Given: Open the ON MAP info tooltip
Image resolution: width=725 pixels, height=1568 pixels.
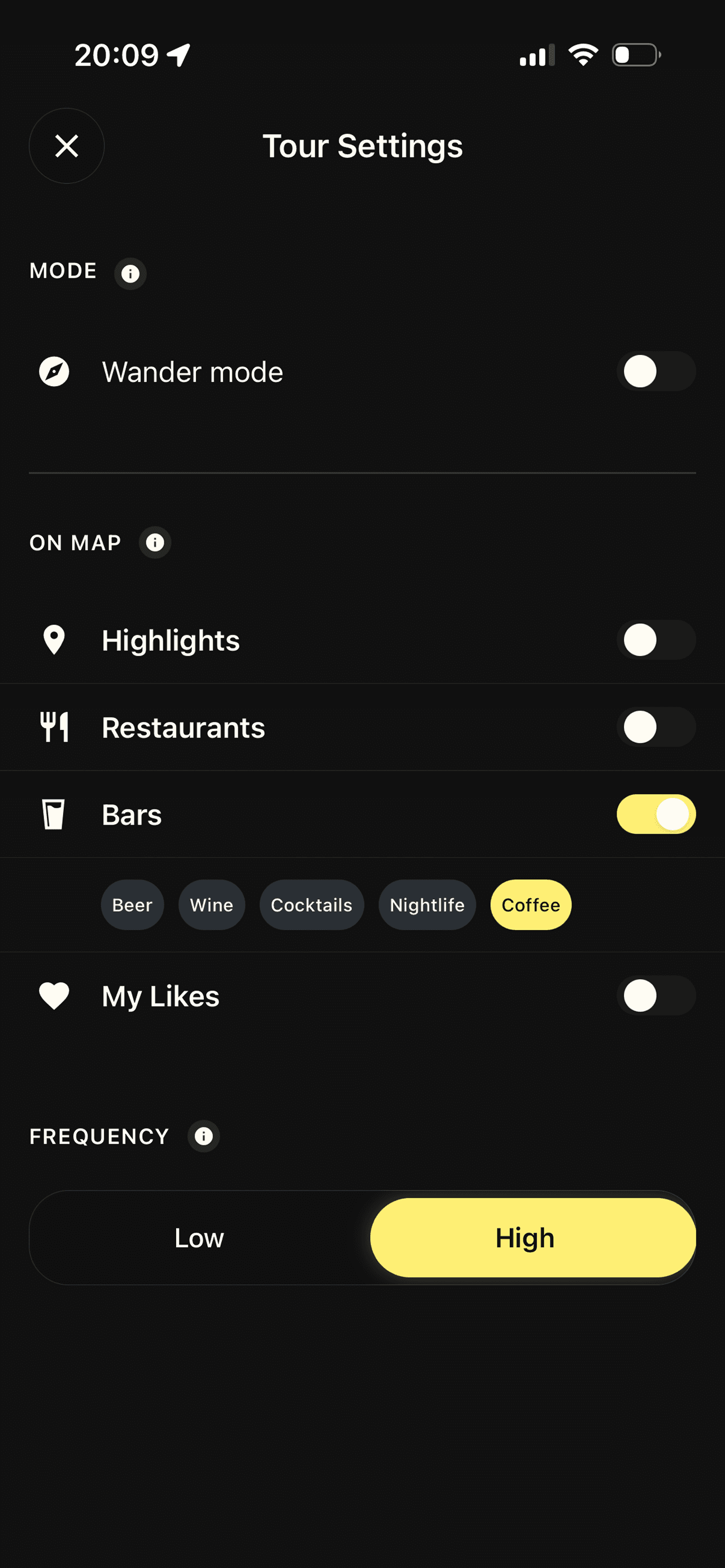Looking at the screenshot, I should 154,543.
